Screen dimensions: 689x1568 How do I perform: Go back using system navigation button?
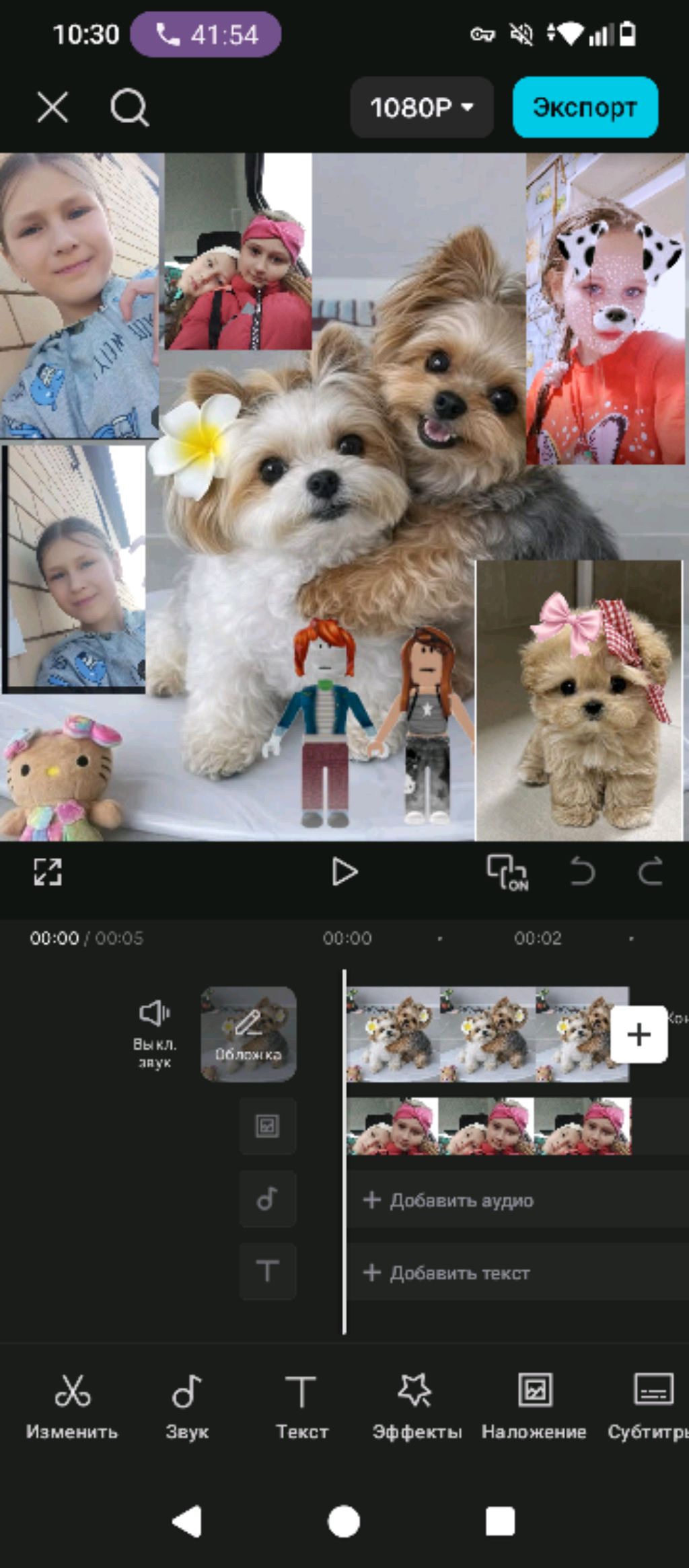[x=188, y=1522]
